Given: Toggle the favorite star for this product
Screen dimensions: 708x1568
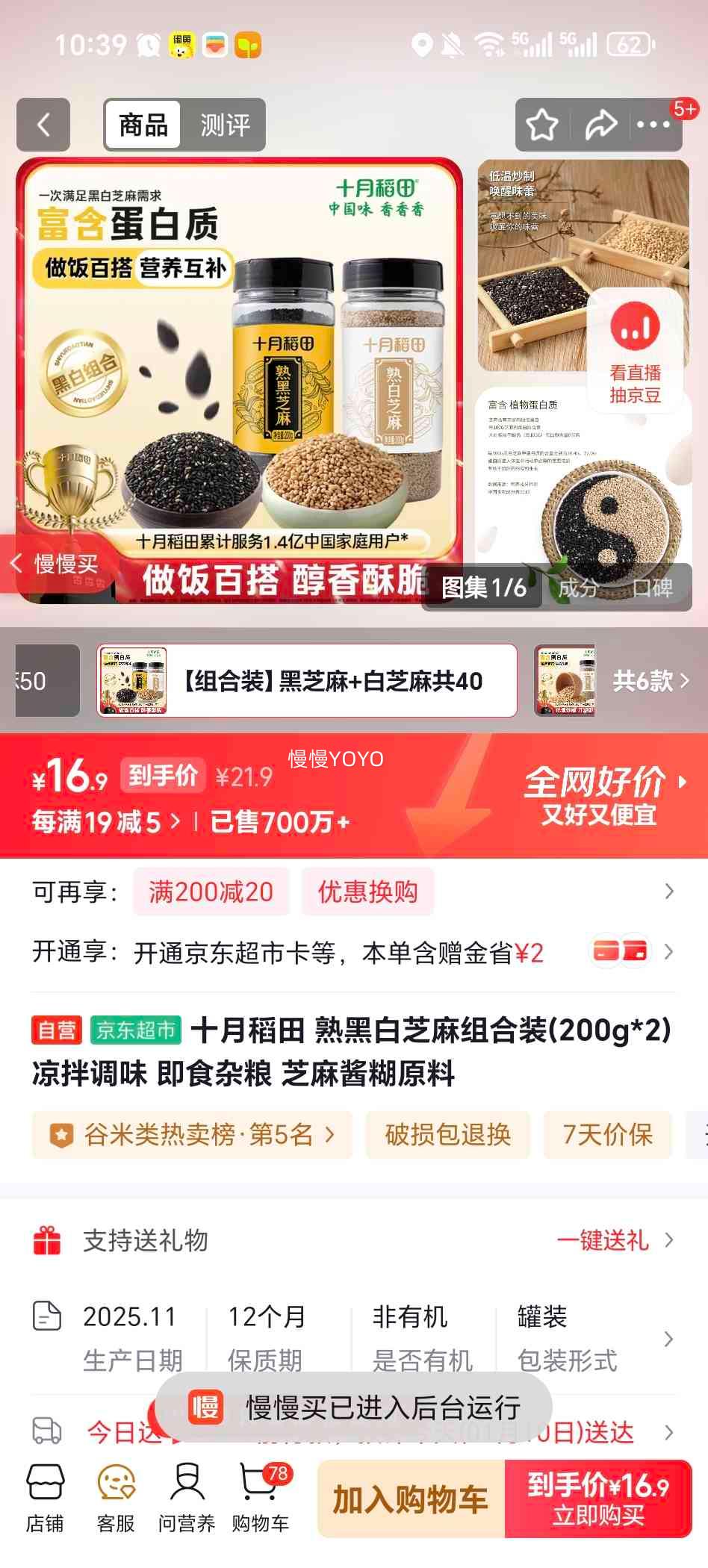Looking at the screenshot, I should click(x=543, y=125).
